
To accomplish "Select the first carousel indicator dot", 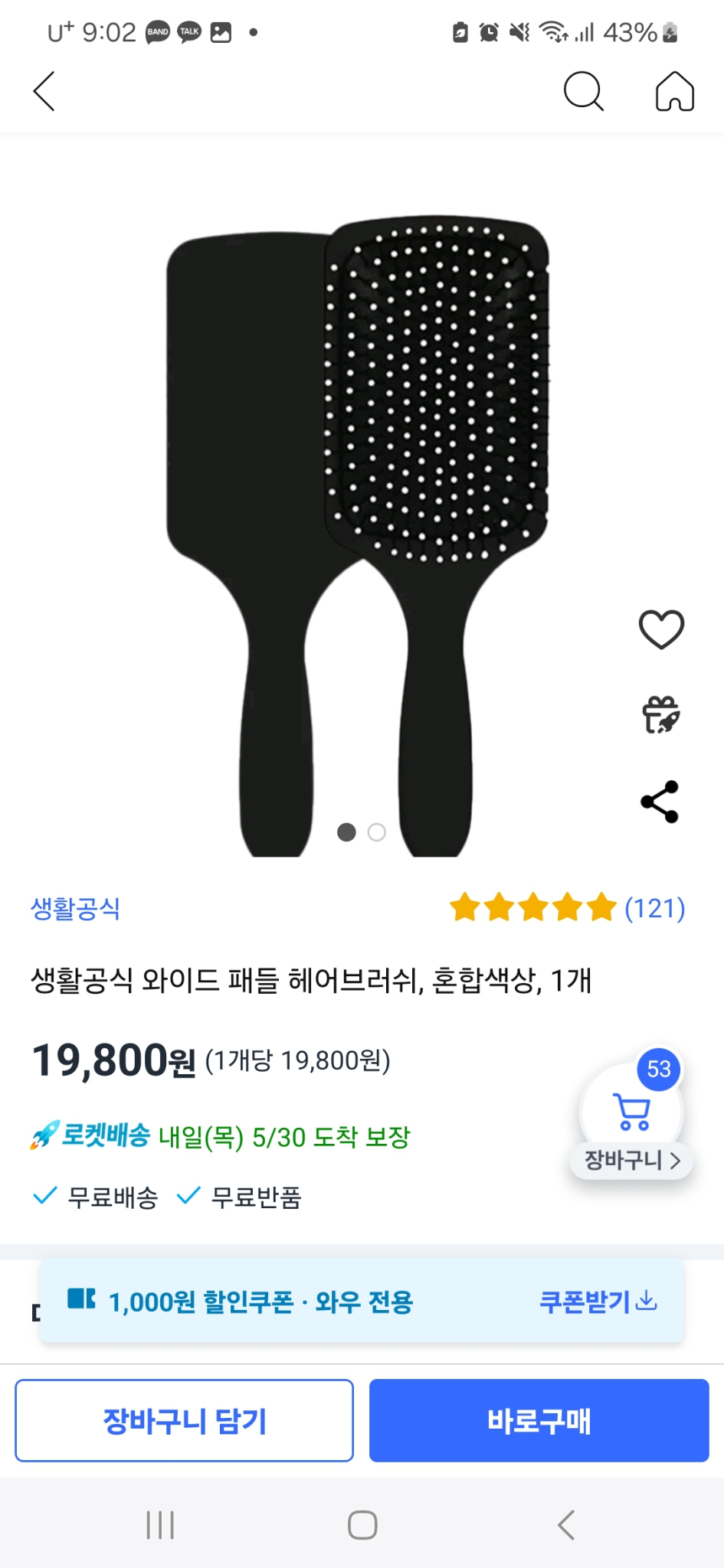I will [347, 832].
